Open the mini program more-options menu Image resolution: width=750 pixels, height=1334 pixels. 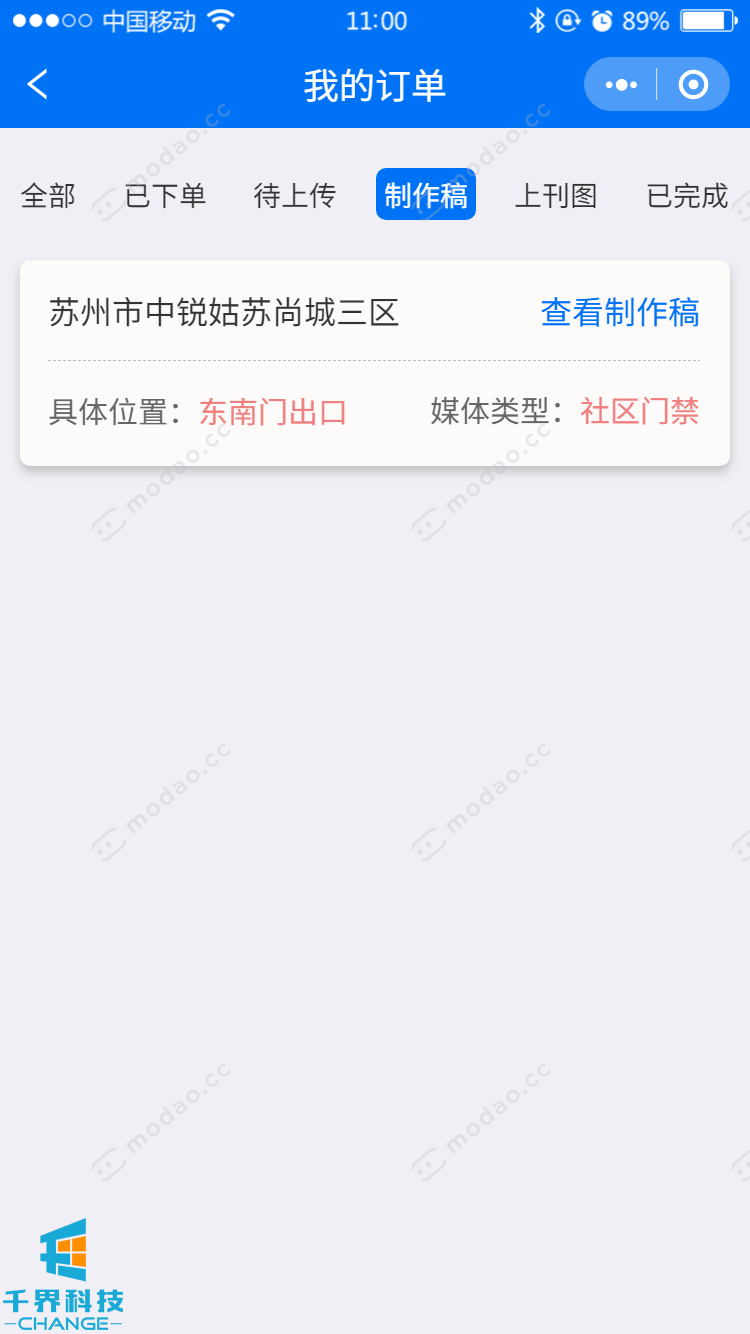[621, 85]
